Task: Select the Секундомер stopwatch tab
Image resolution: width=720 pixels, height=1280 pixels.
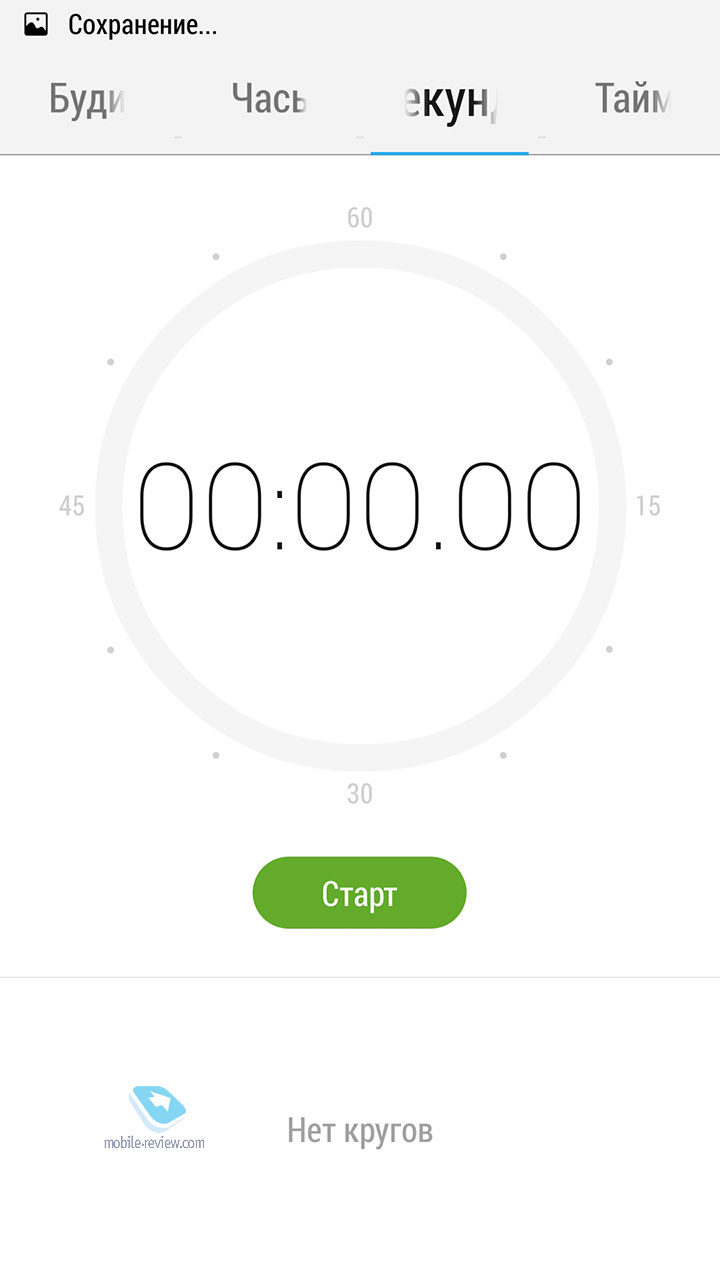Action: coord(450,103)
